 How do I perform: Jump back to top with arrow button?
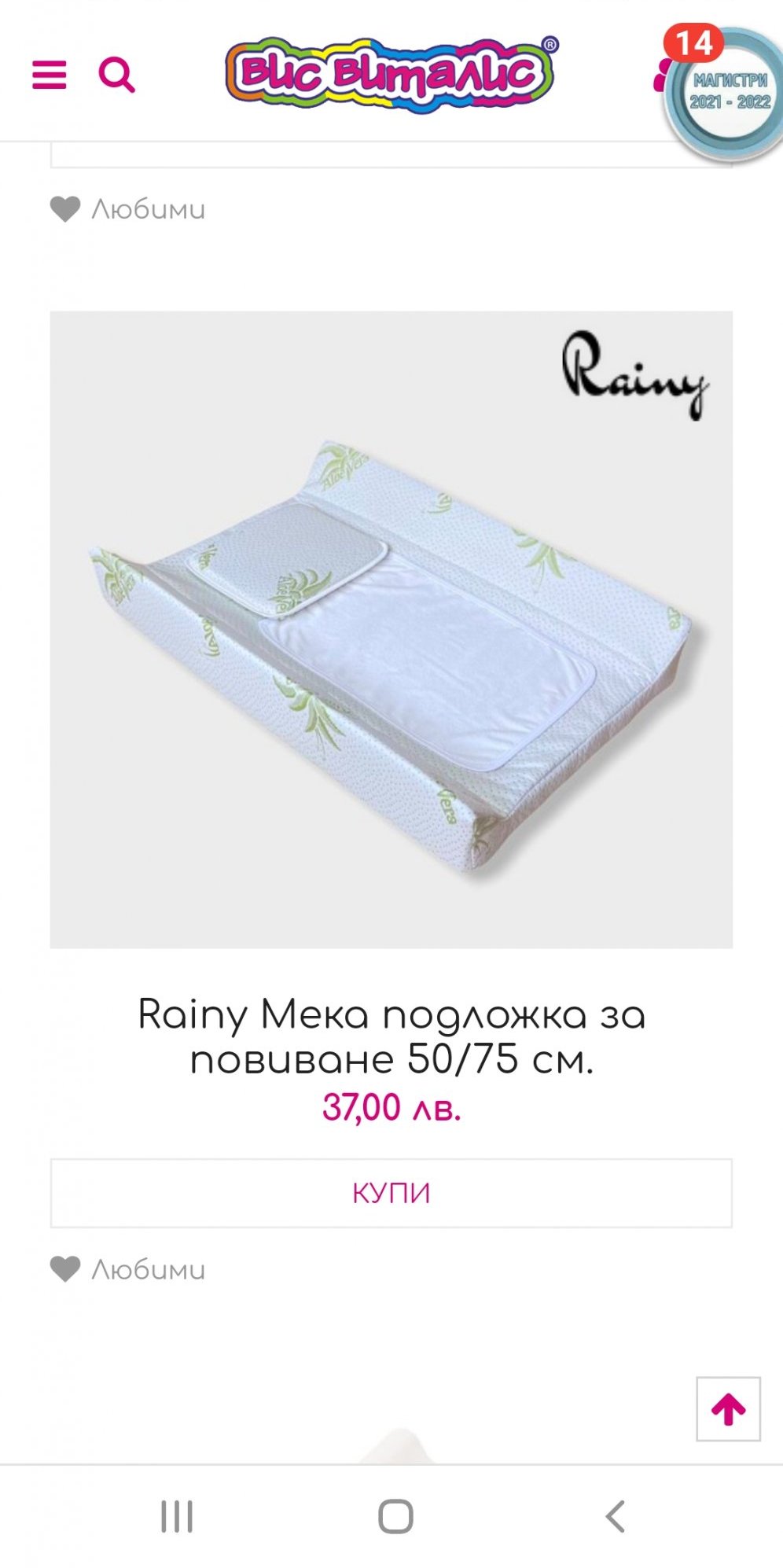click(728, 1408)
